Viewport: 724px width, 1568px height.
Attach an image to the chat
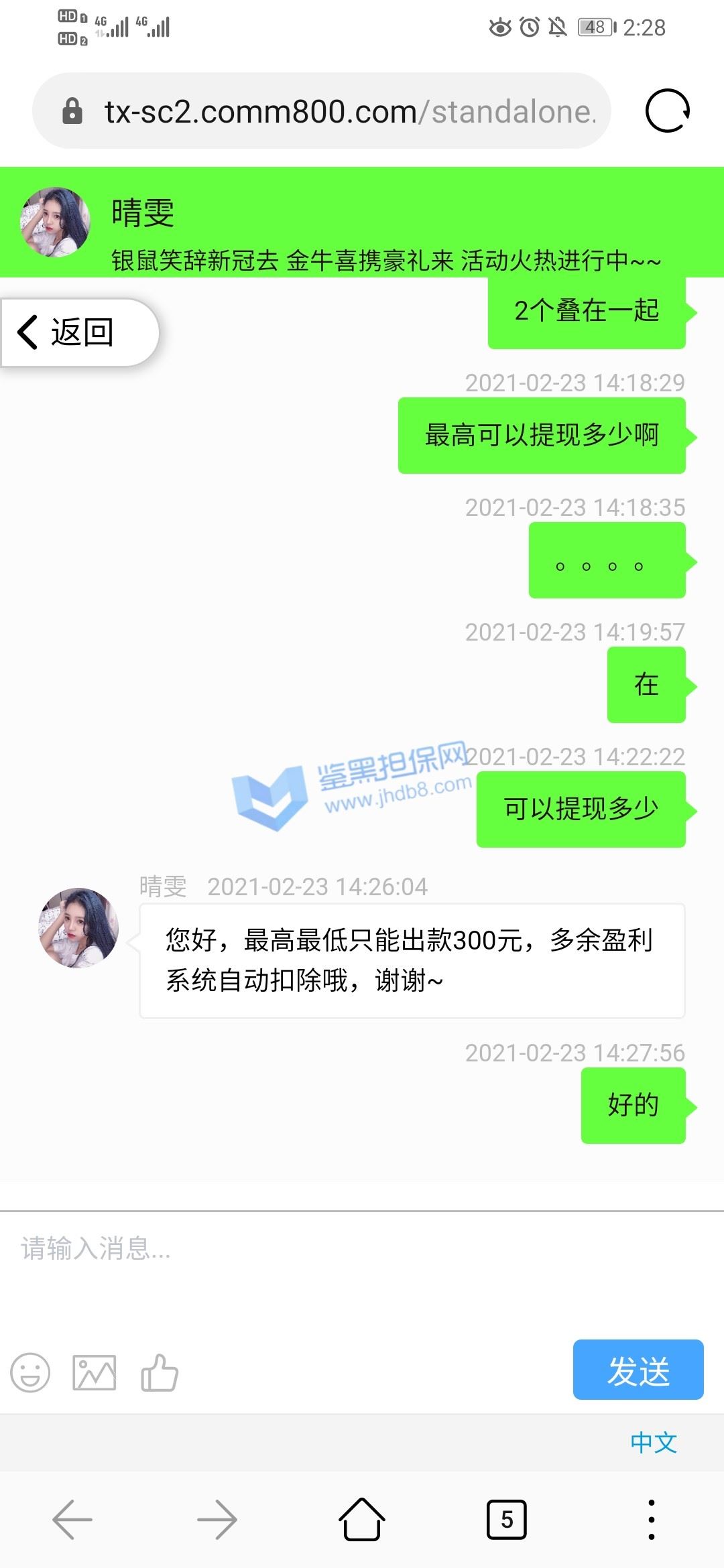pos(94,1372)
